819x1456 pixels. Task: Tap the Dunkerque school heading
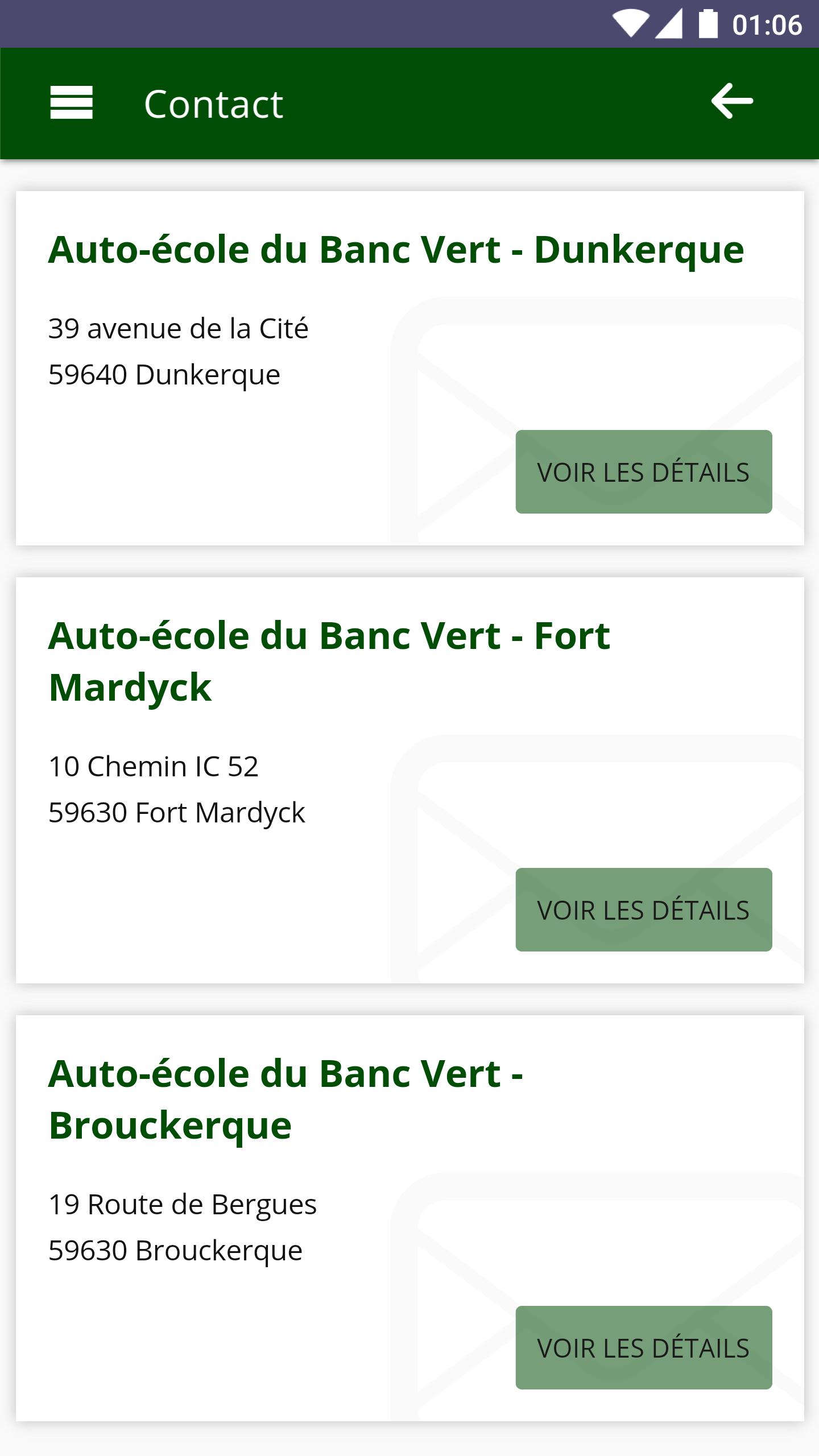pos(396,249)
